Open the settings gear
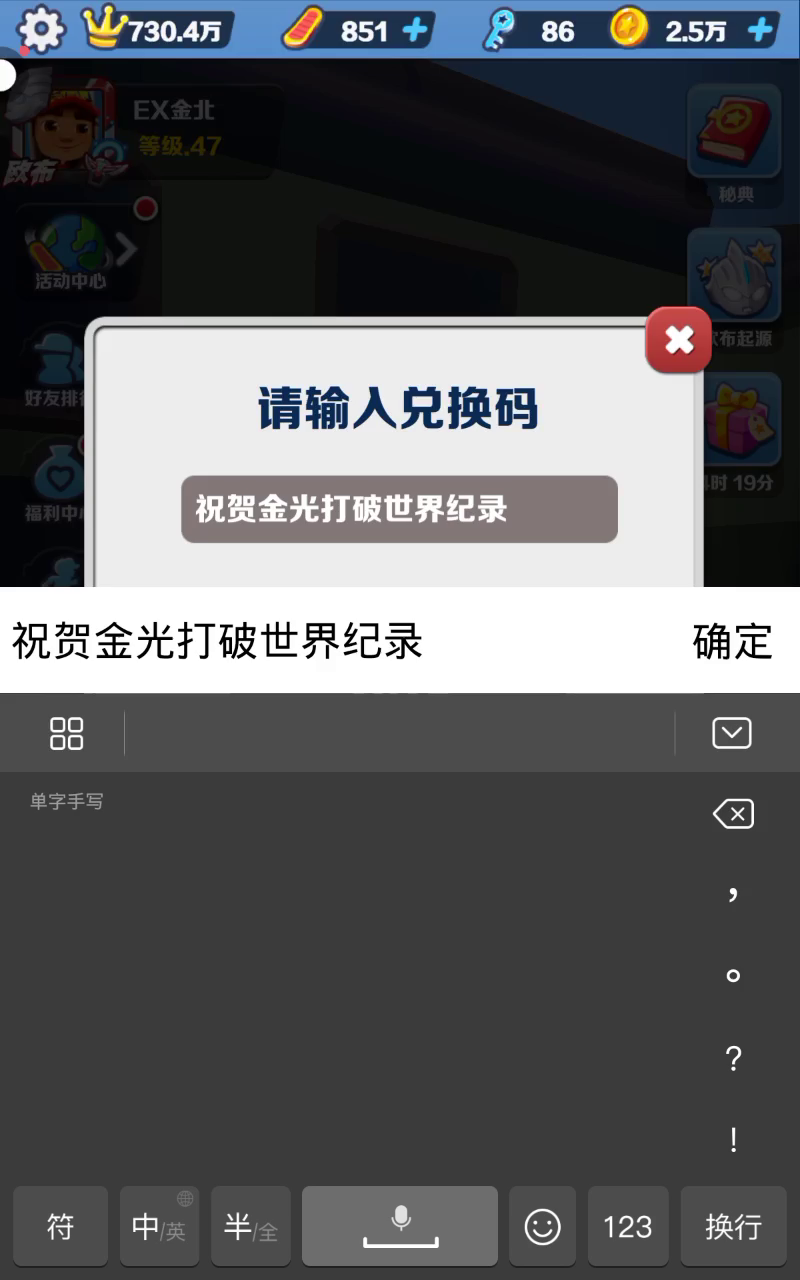 point(41,28)
